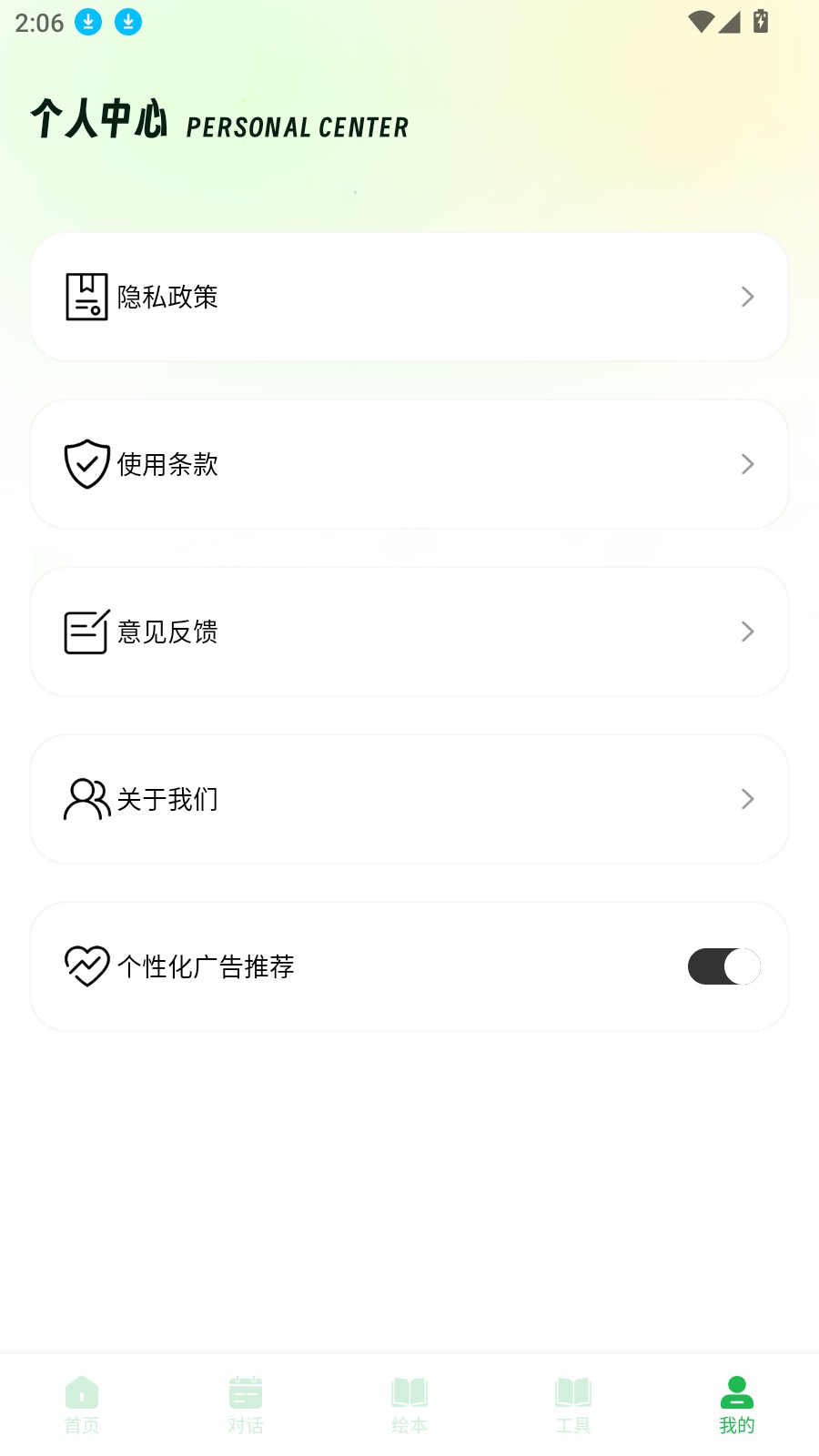819x1456 pixels.
Task: Click the people icon next to 关于我们
Action: (x=86, y=798)
